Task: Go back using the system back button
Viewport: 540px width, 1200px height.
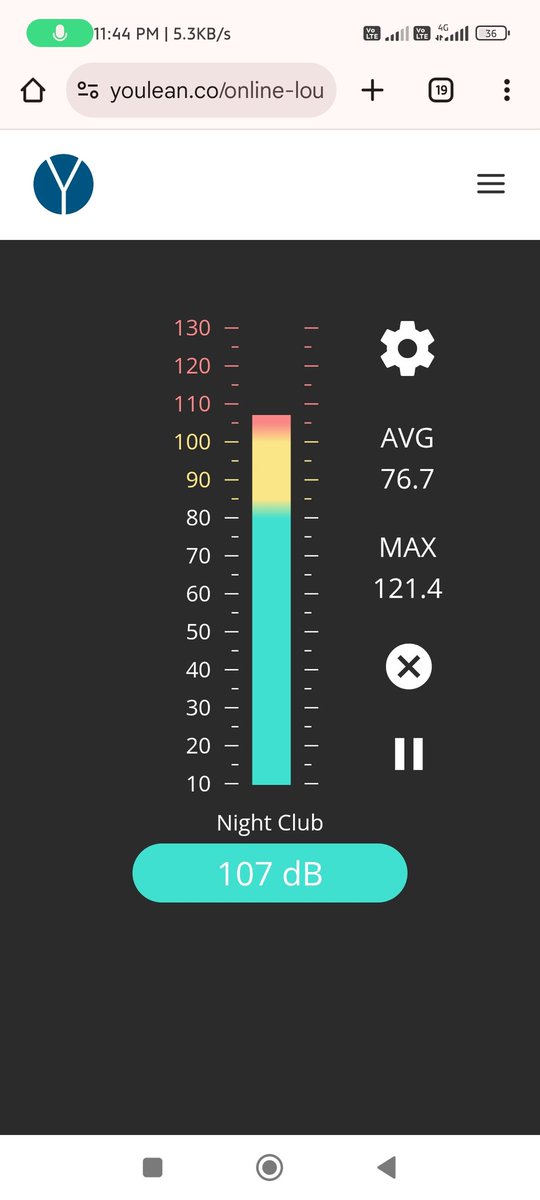Action: coord(386,1166)
